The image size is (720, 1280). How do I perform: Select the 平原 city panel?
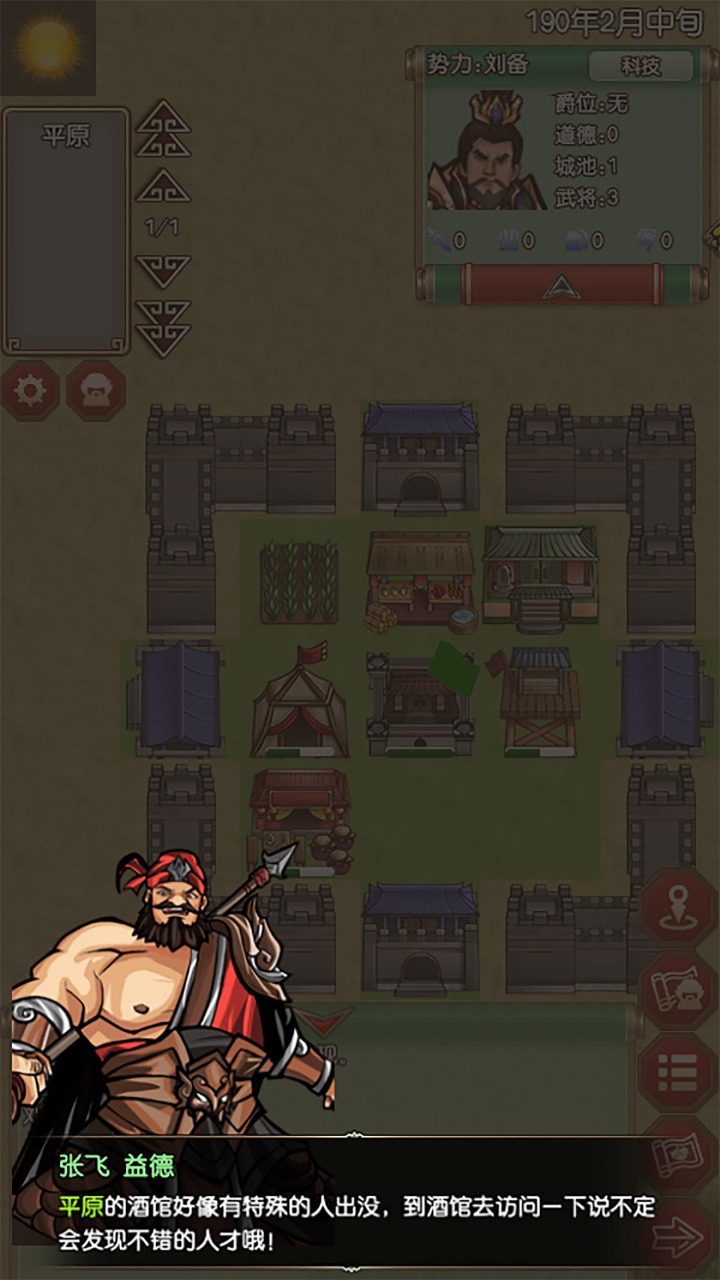(66, 230)
